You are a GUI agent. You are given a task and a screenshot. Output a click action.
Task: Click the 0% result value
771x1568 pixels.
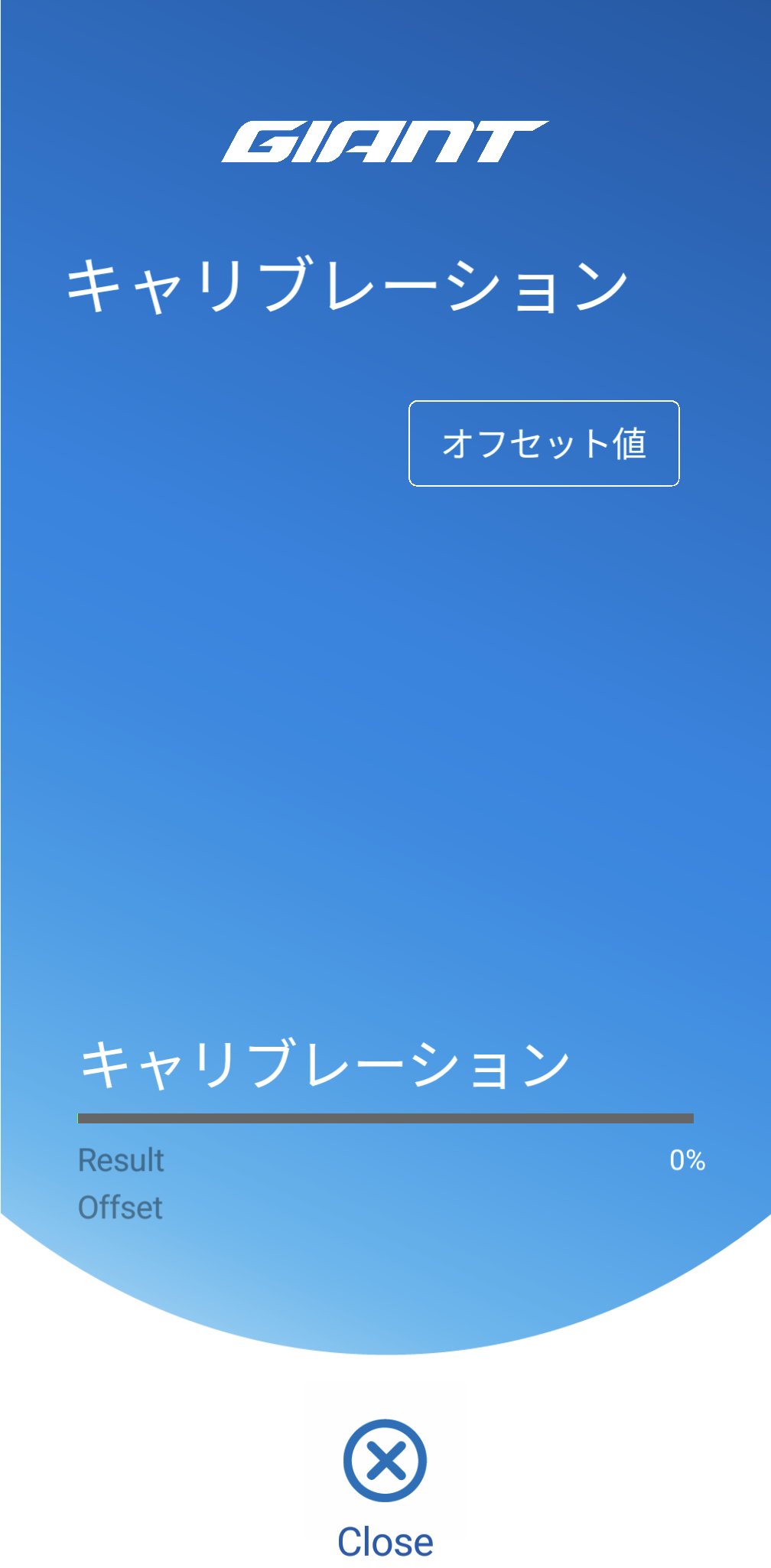[687, 1160]
